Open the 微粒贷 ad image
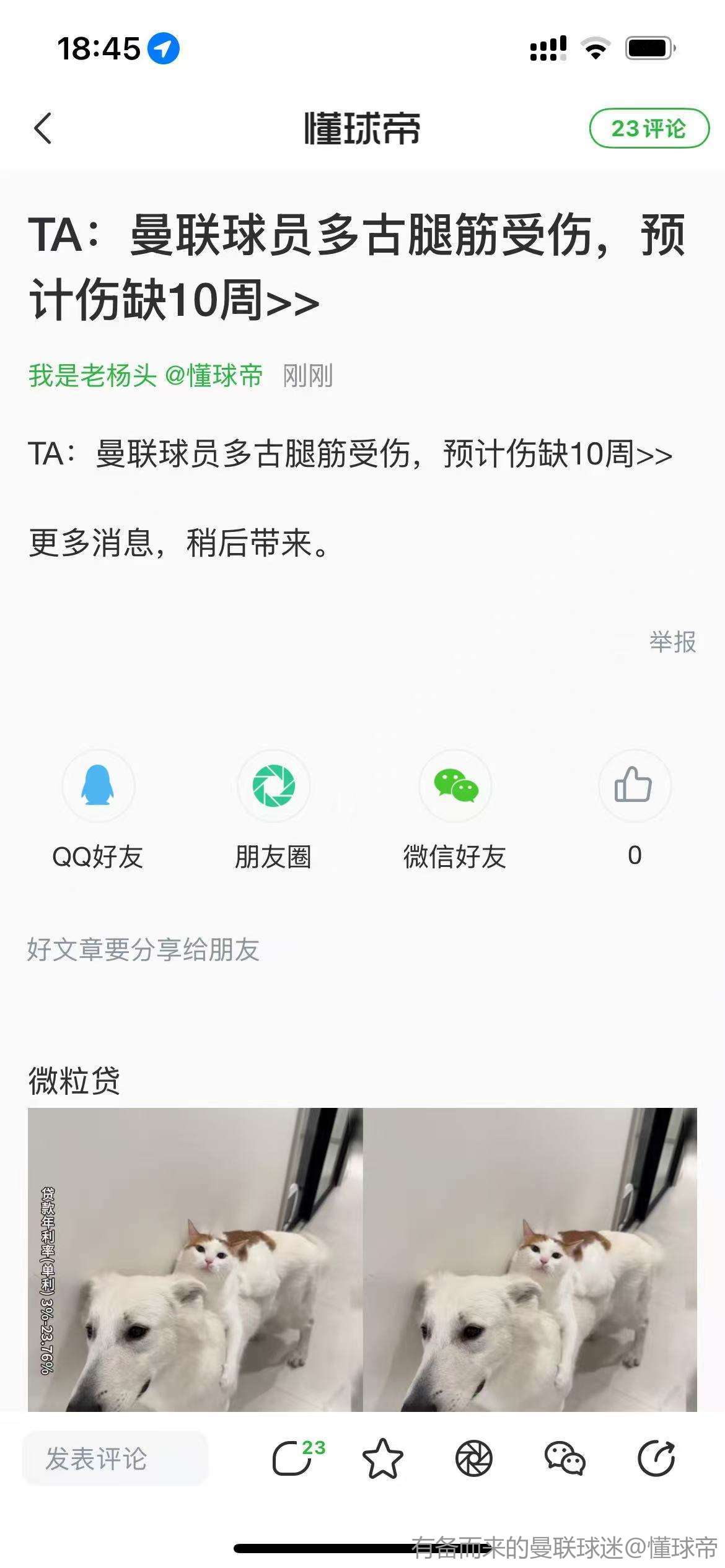The image size is (725, 1568). click(362, 1257)
